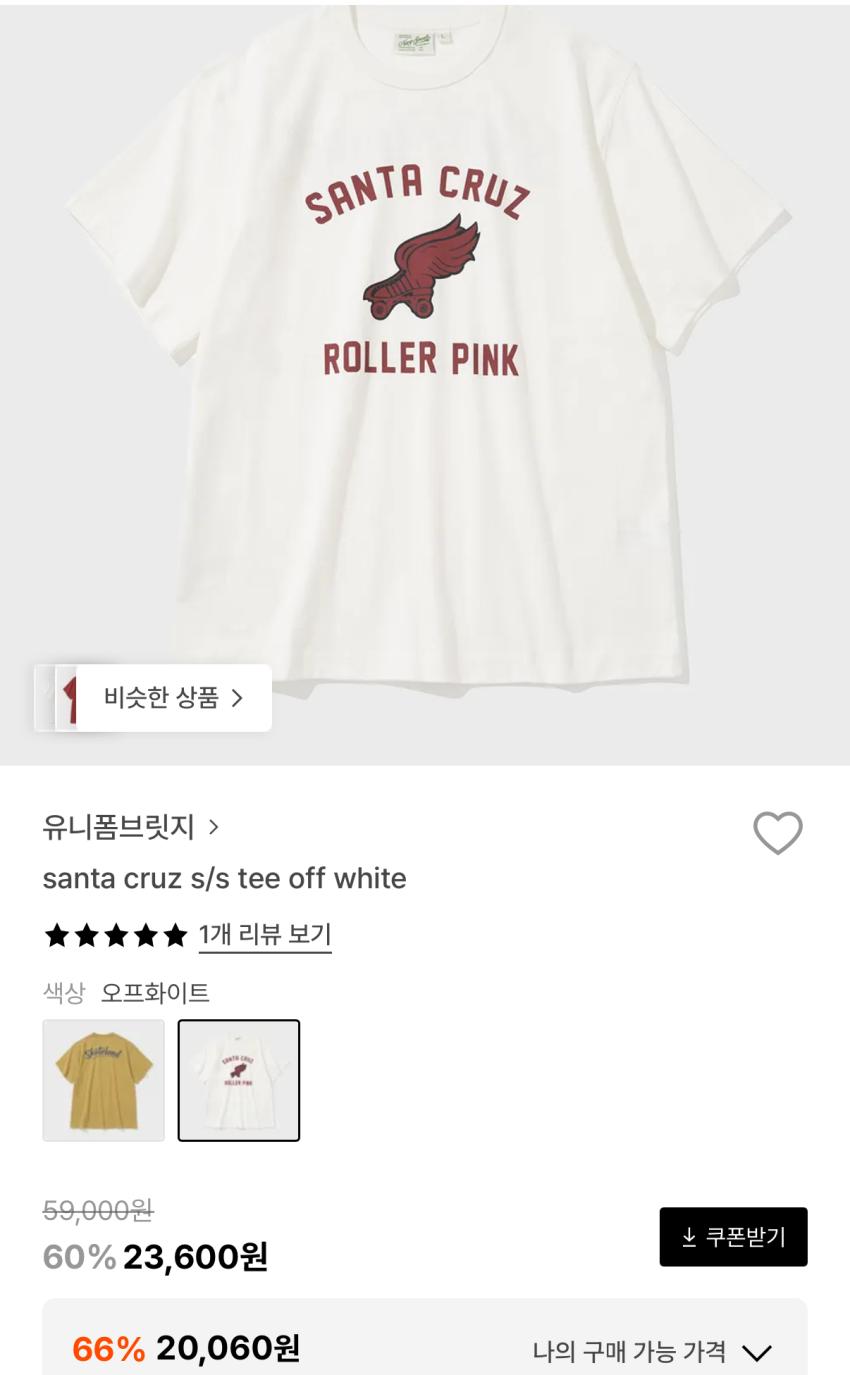Expand 나의 구매 가능 가격 details
Image resolution: width=850 pixels, height=1375 pixels.
click(652, 1352)
